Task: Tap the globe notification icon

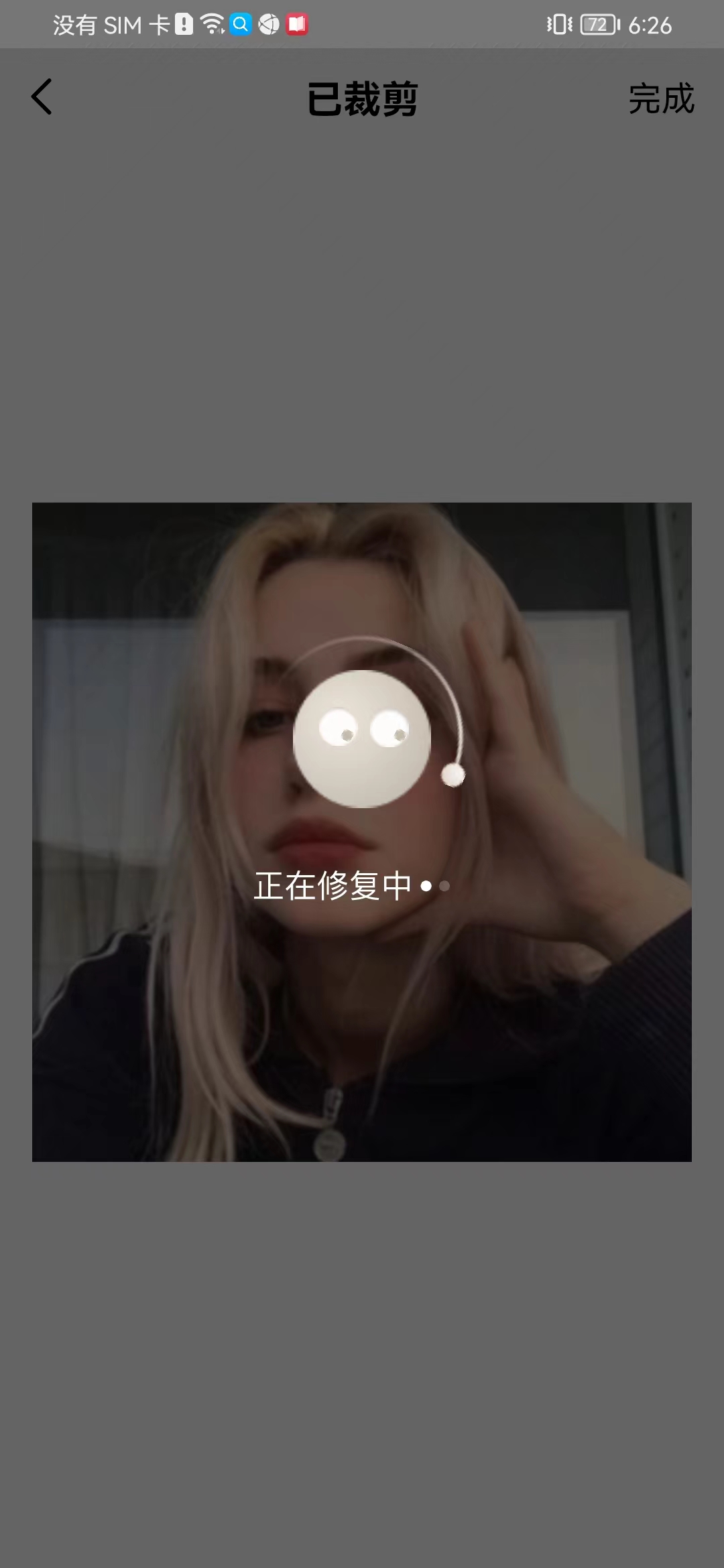Action: click(268, 25)
